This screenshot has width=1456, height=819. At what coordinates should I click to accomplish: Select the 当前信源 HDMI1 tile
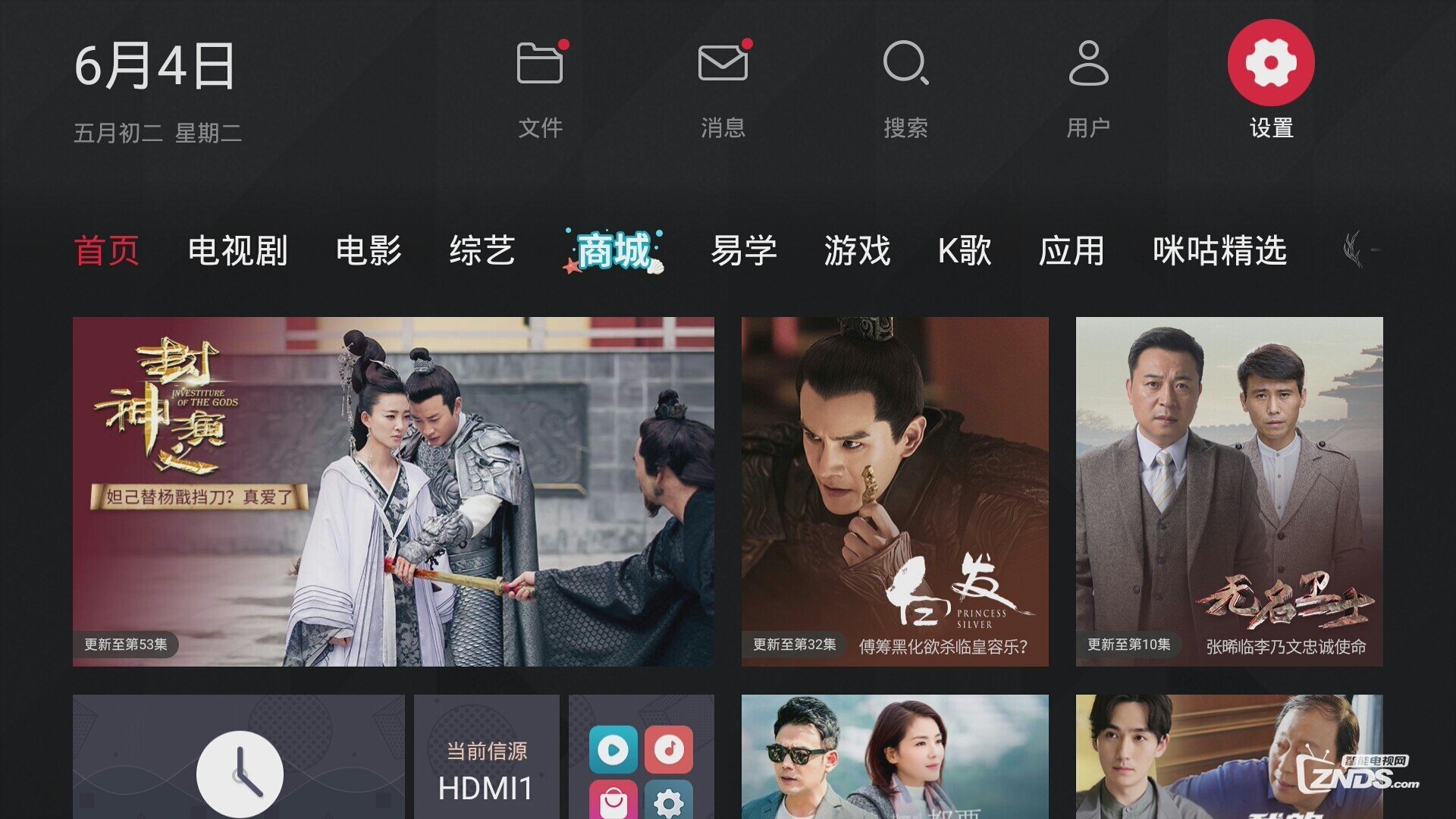point(486,758)
